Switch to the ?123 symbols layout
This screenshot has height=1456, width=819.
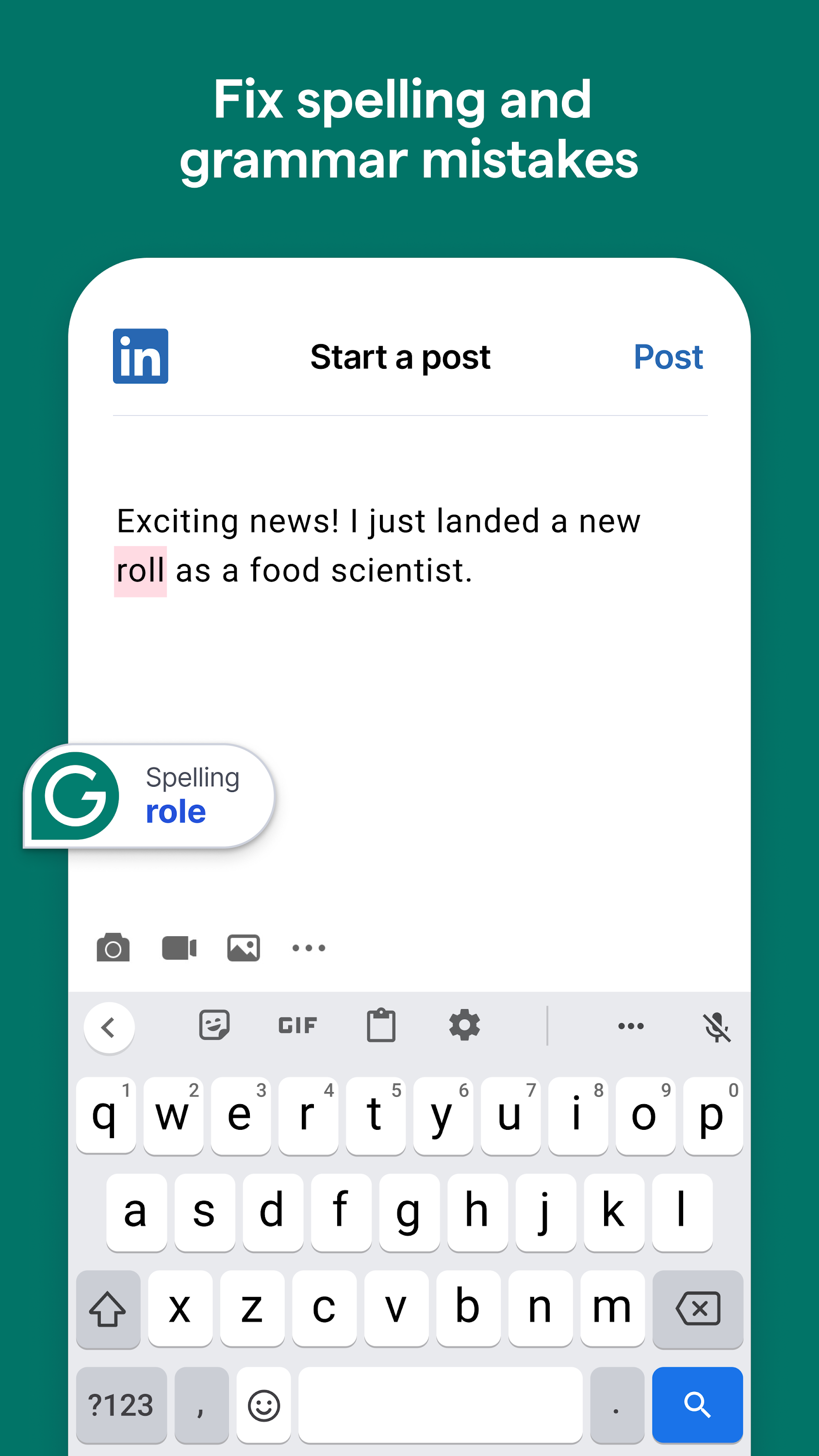121,1406
